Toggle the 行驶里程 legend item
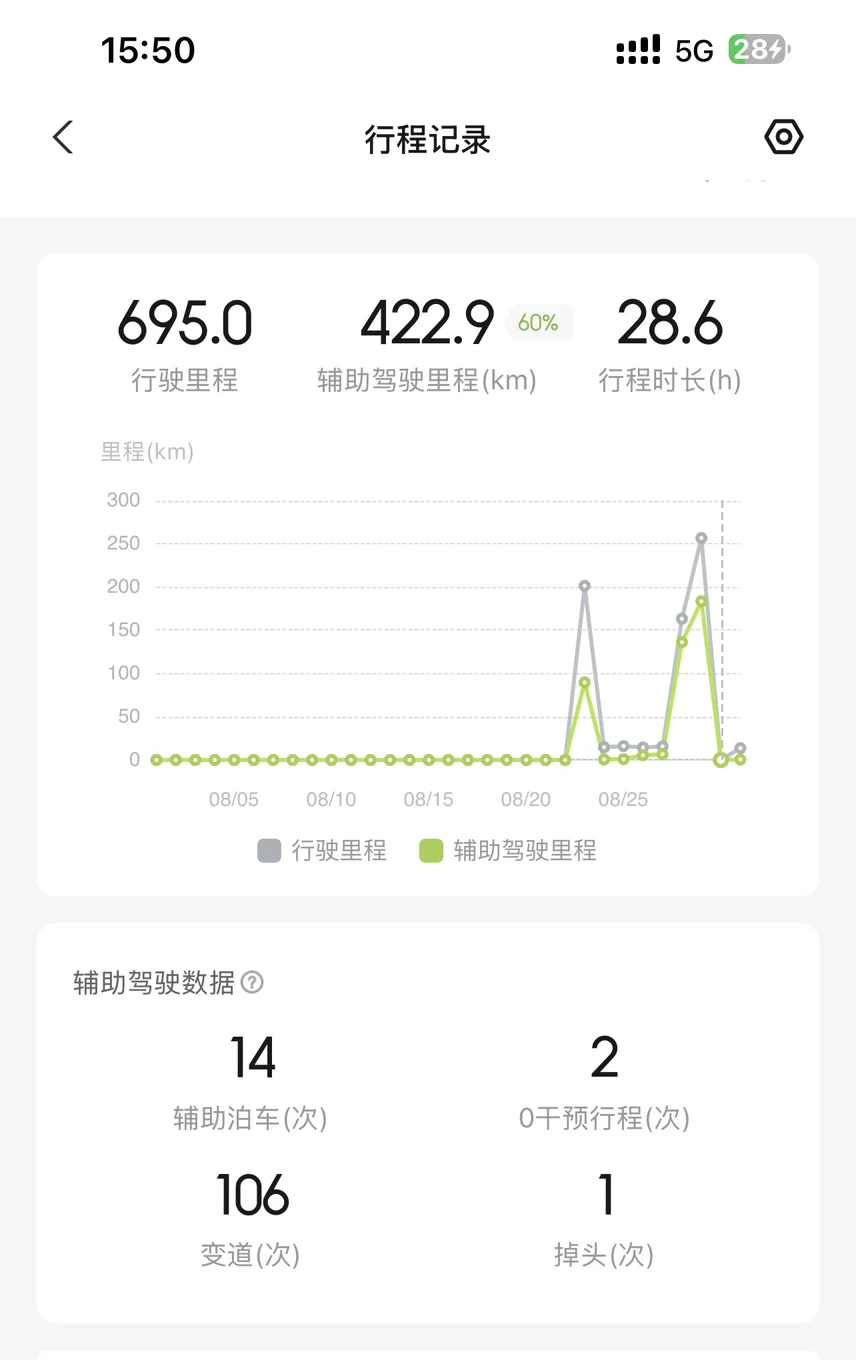The image size is (856, 1360). [322, 851]
